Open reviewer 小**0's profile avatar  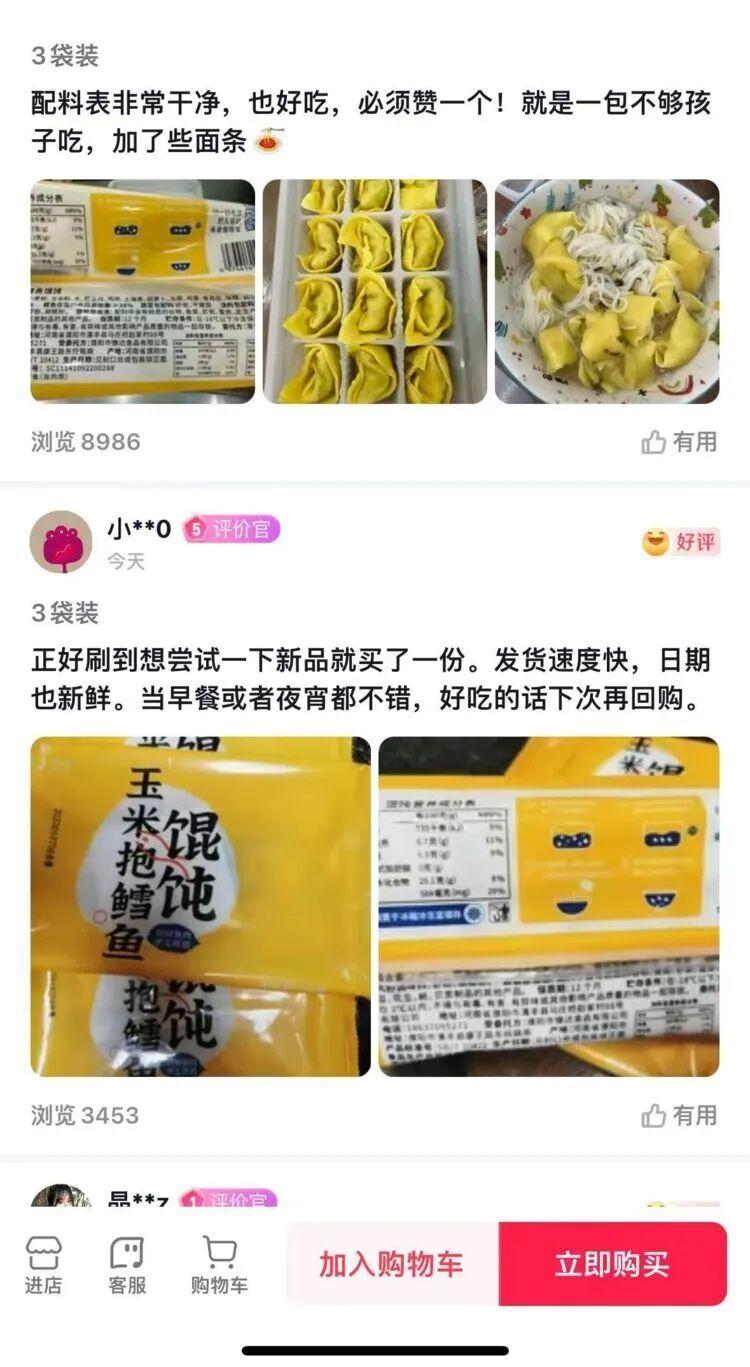coord(61,541)
